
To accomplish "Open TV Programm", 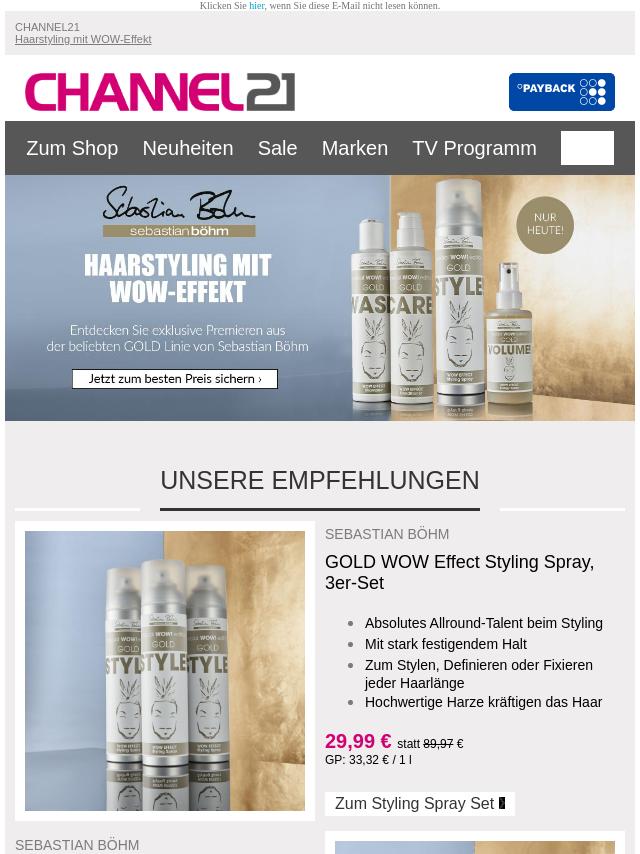I will coord(474,148).
